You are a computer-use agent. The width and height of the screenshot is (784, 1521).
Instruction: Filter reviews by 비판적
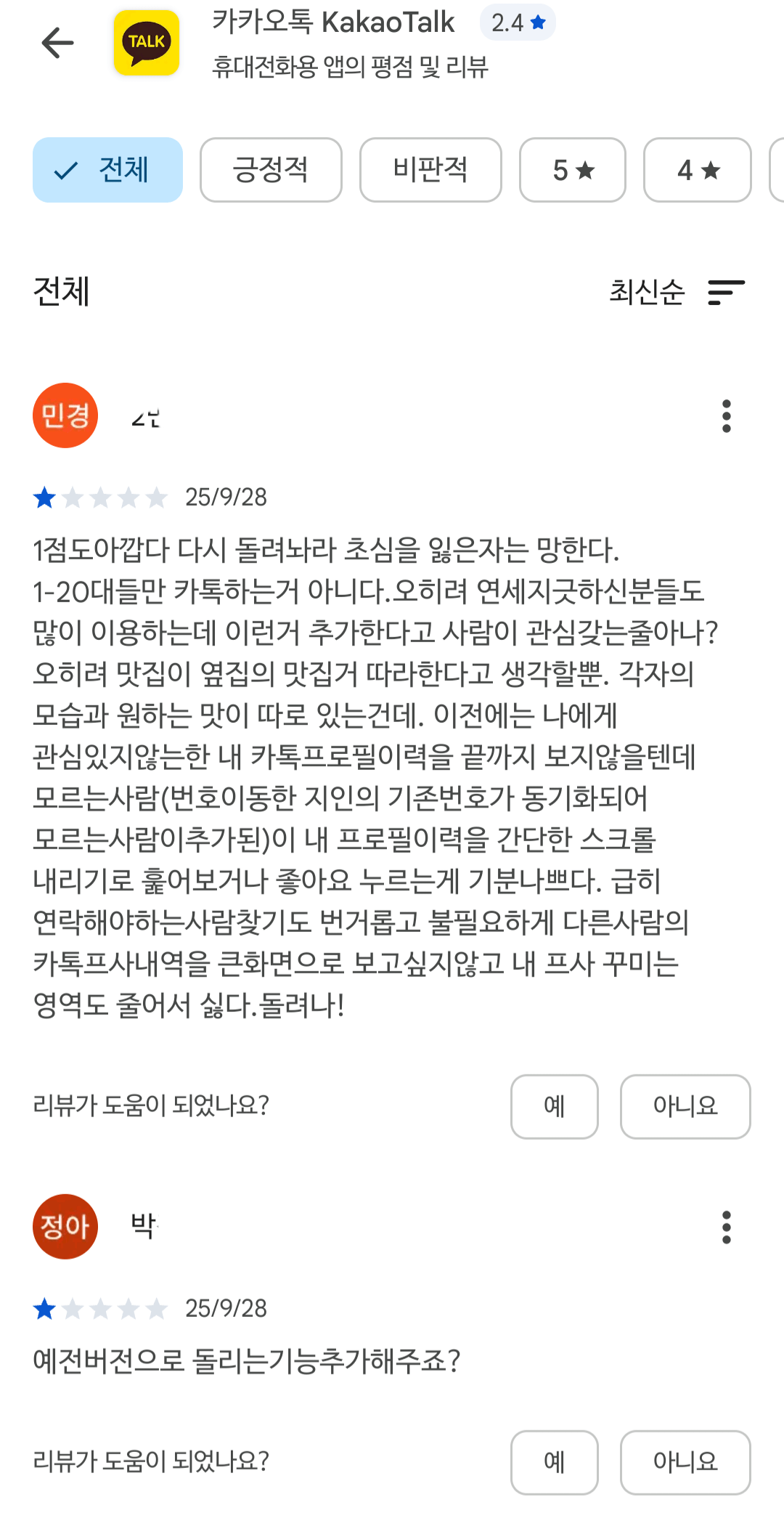coord(430,170)
